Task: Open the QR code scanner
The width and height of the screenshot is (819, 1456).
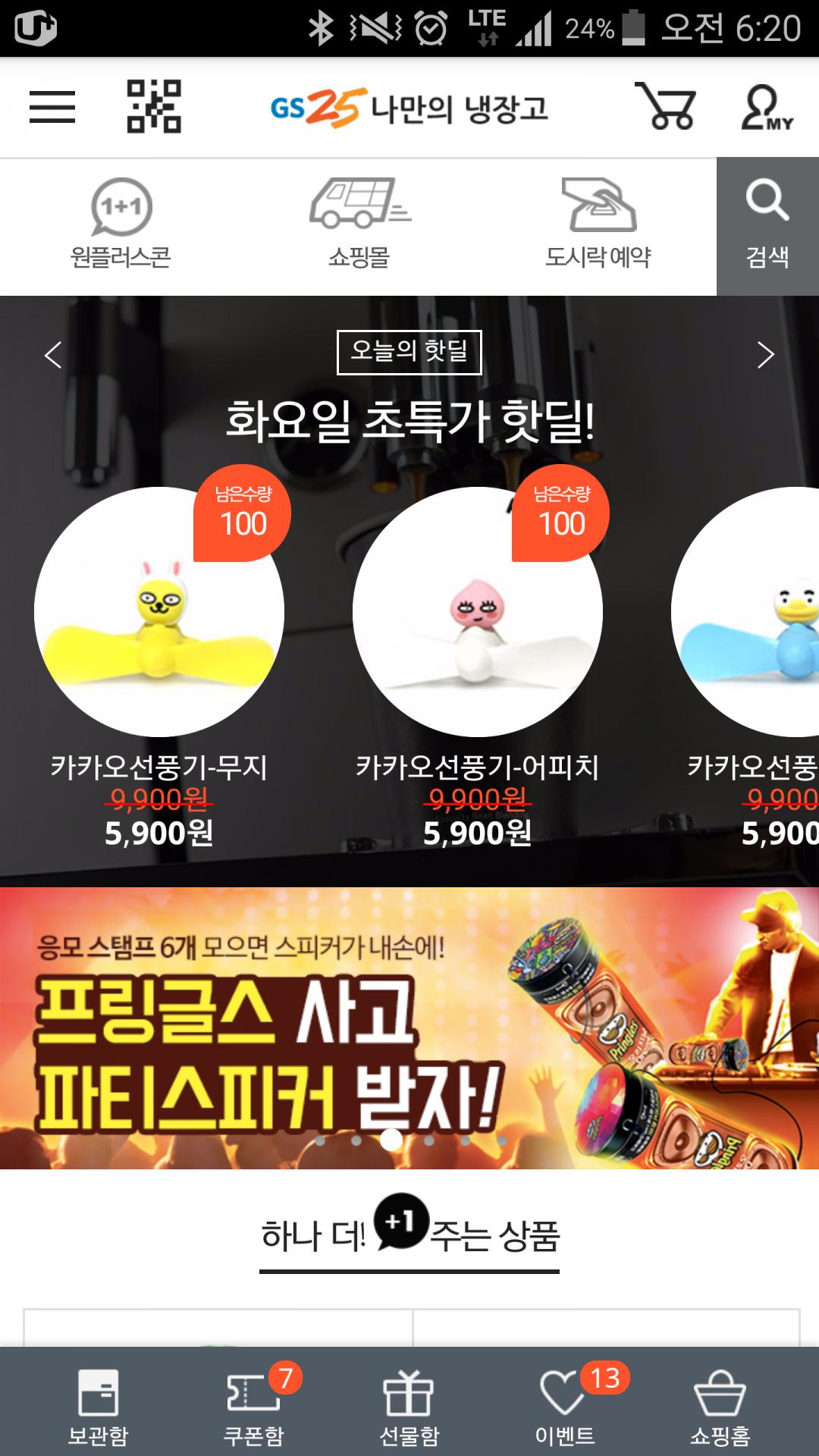Action: pyautogui.click(x=154, y=107)
